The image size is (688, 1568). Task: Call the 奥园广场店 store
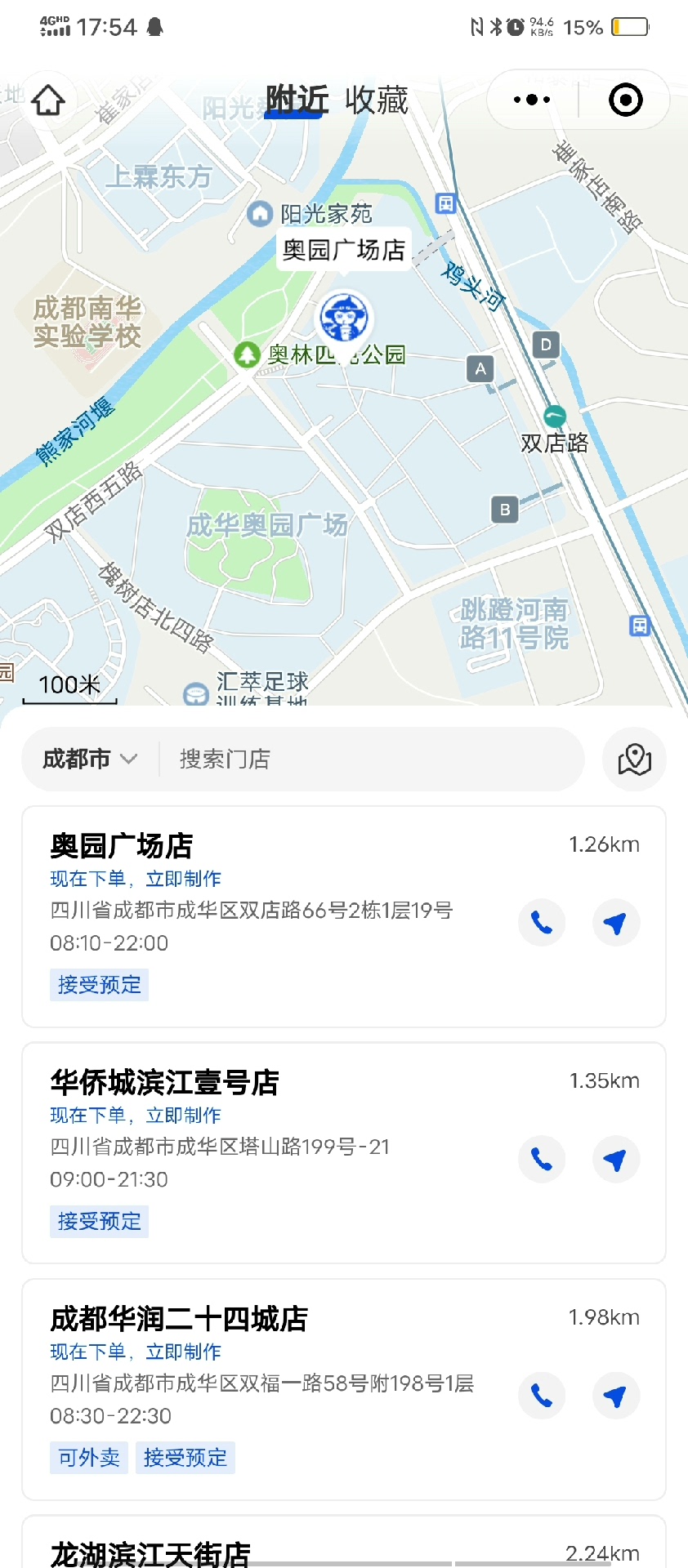click(542, 923)
